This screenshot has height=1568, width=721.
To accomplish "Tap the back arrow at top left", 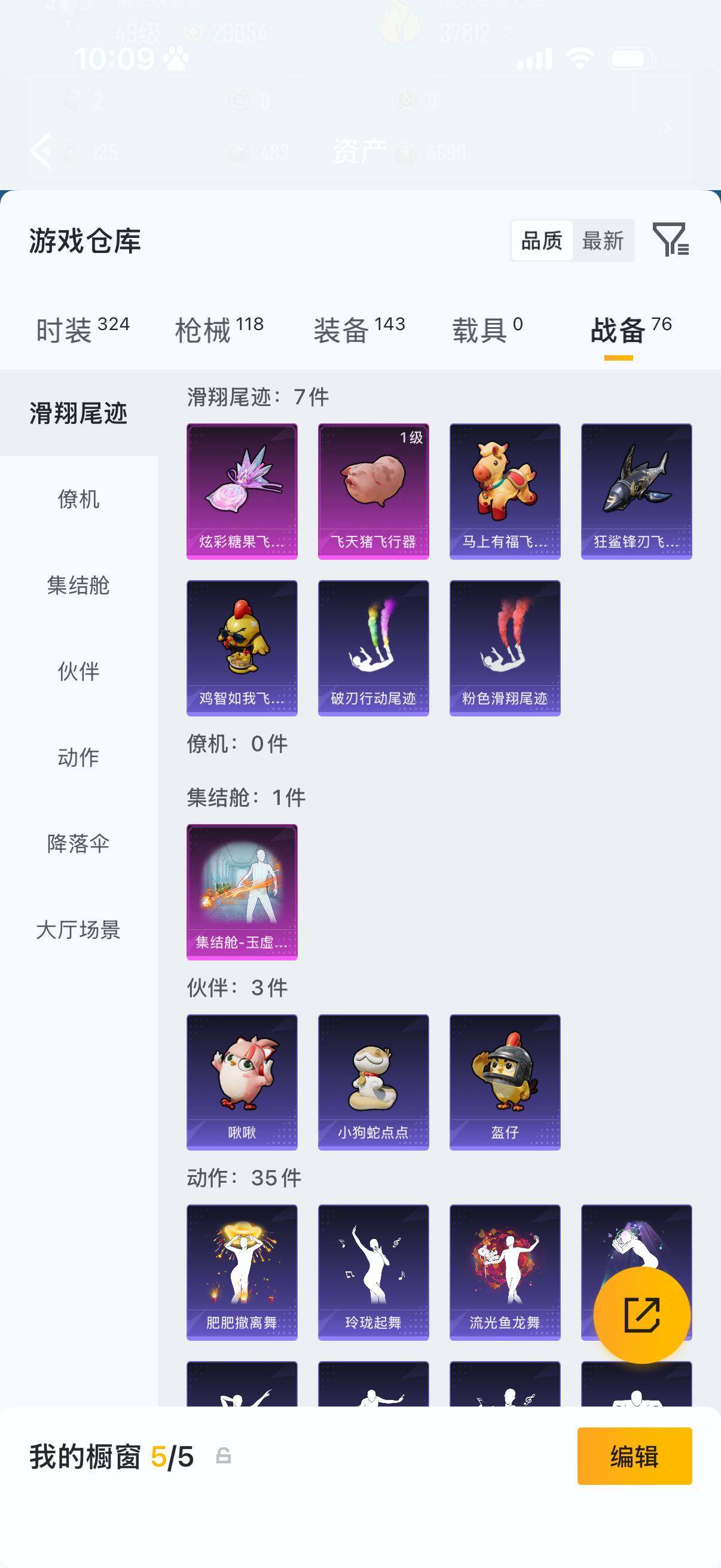I will click(41, 151).
